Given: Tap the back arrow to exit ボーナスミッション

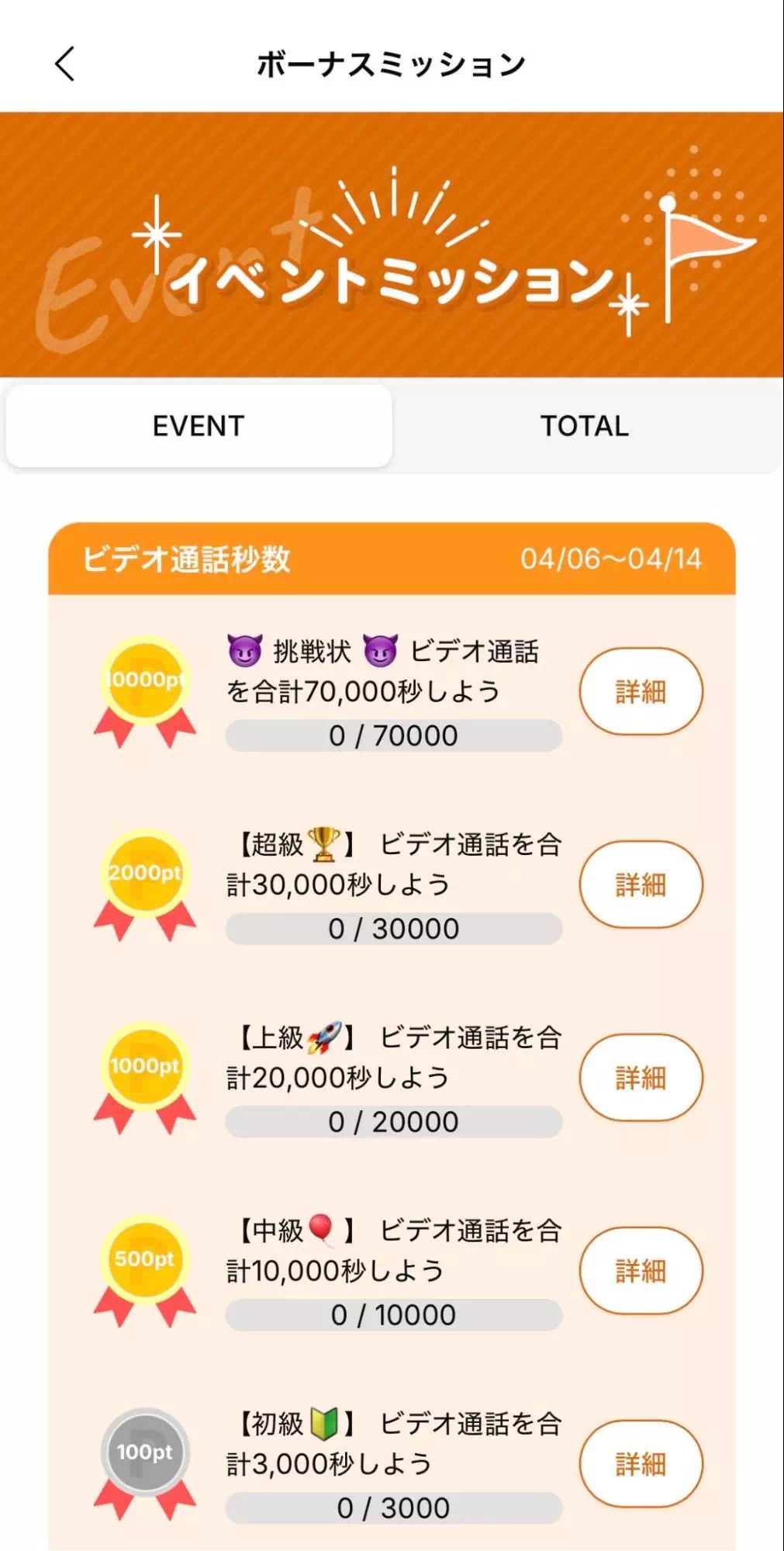Looking at the screenshot, I should point(64,65).
